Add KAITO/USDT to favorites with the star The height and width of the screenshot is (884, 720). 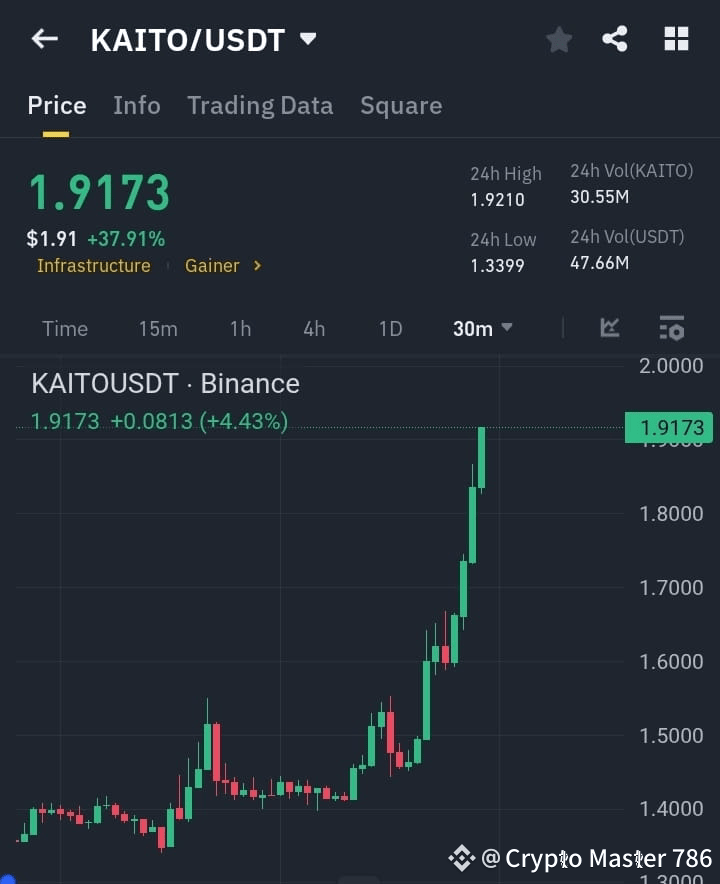558,39
